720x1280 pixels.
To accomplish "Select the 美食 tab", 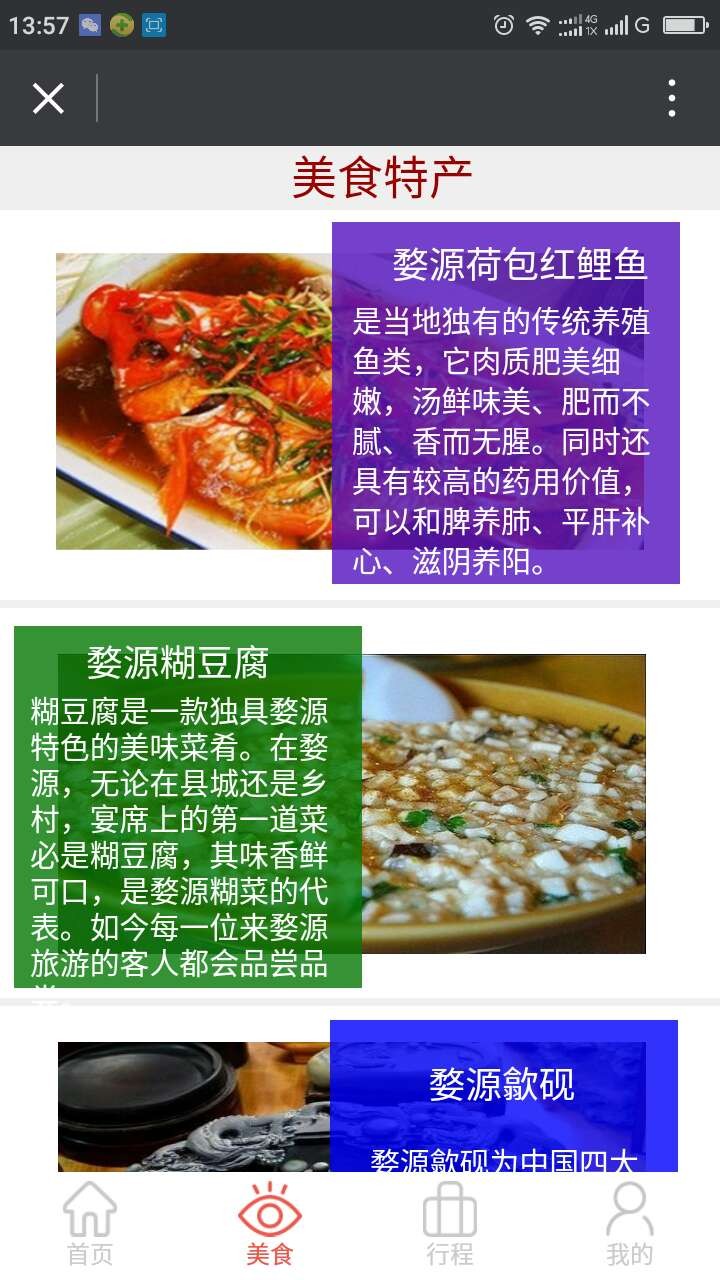I will click(270, 1225).
